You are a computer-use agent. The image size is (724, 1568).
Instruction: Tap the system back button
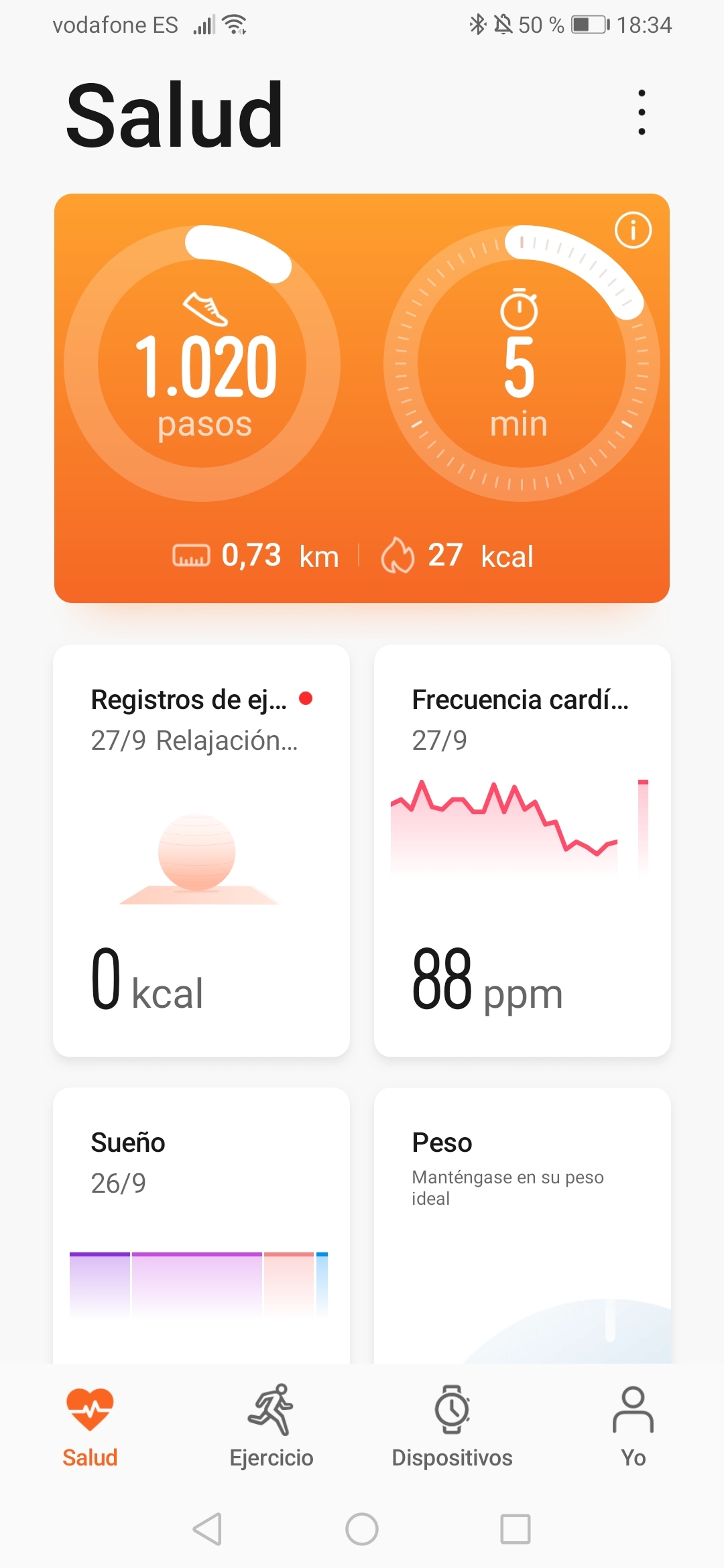click(207, 1529)
